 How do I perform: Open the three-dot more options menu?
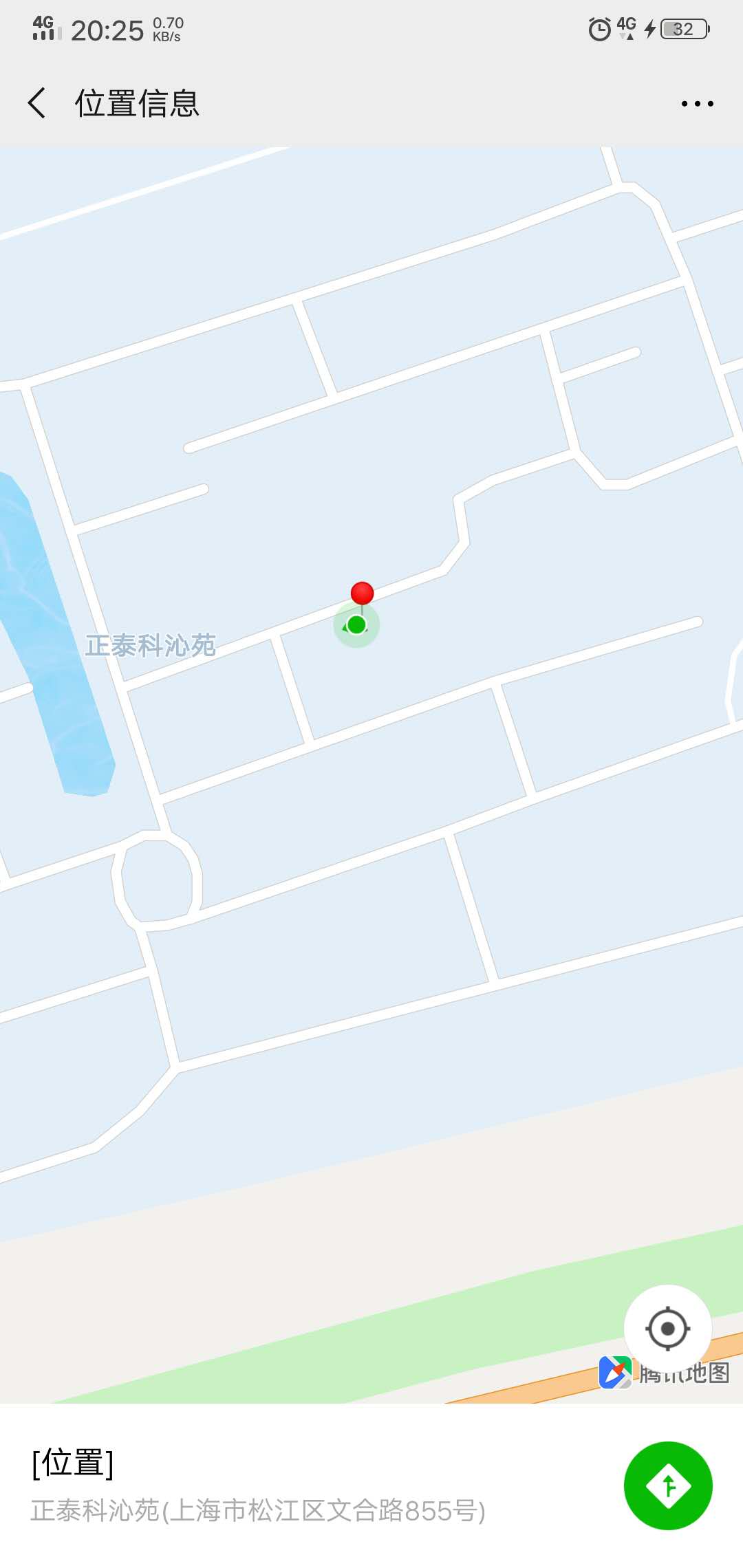(697, 104)
